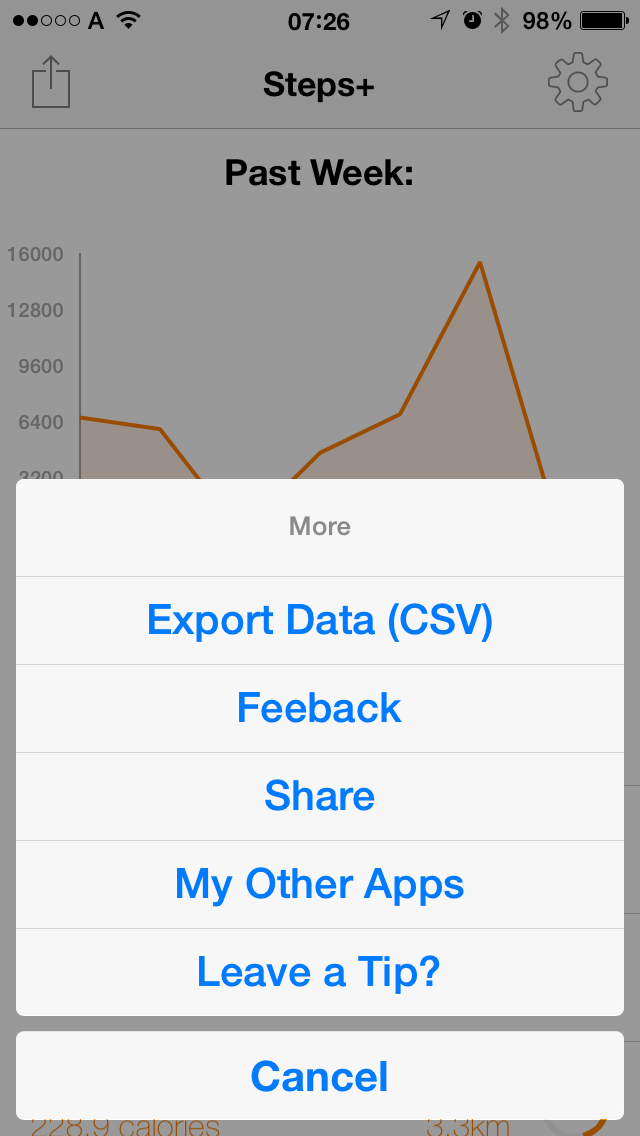Screen dimensions: 640x1136
Task: Cancel the More action sheet
Action: (x=320, y=1076)
